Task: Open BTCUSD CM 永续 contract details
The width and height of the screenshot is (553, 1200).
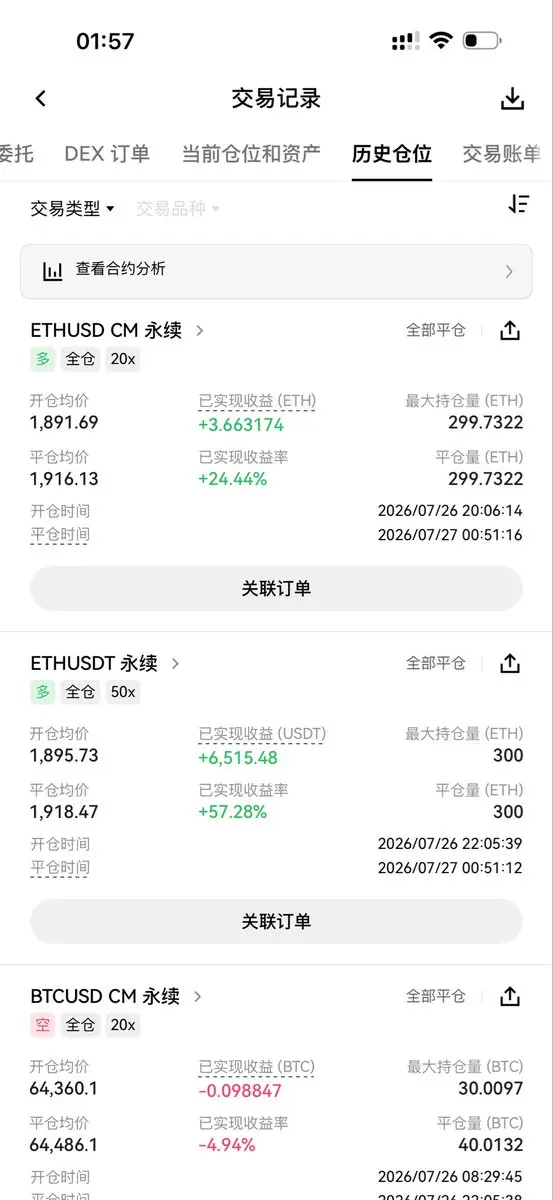Action: pyautogui.click(x=117, y=996)
